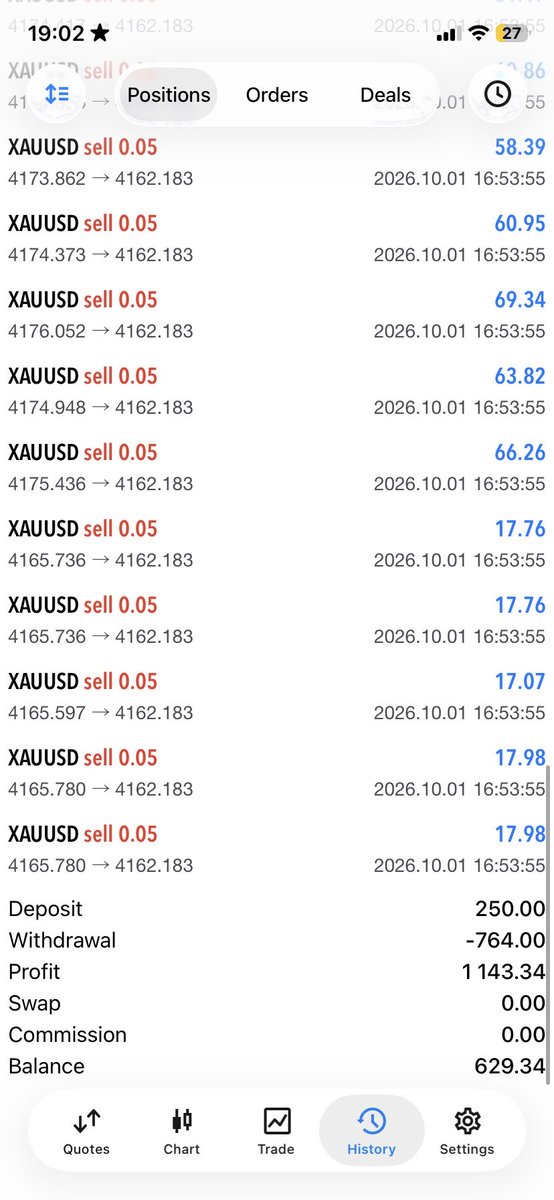The width and height of the screenshot is (554, 1200).
Task: Switch to the Trade tab
Action: pos(276,1131)
